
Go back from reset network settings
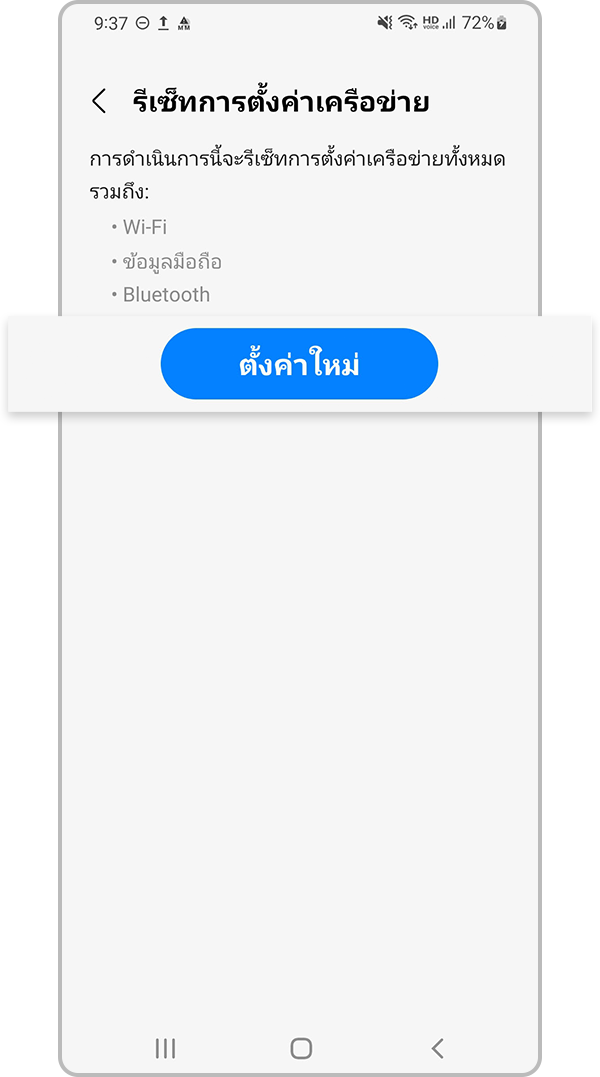99,101
